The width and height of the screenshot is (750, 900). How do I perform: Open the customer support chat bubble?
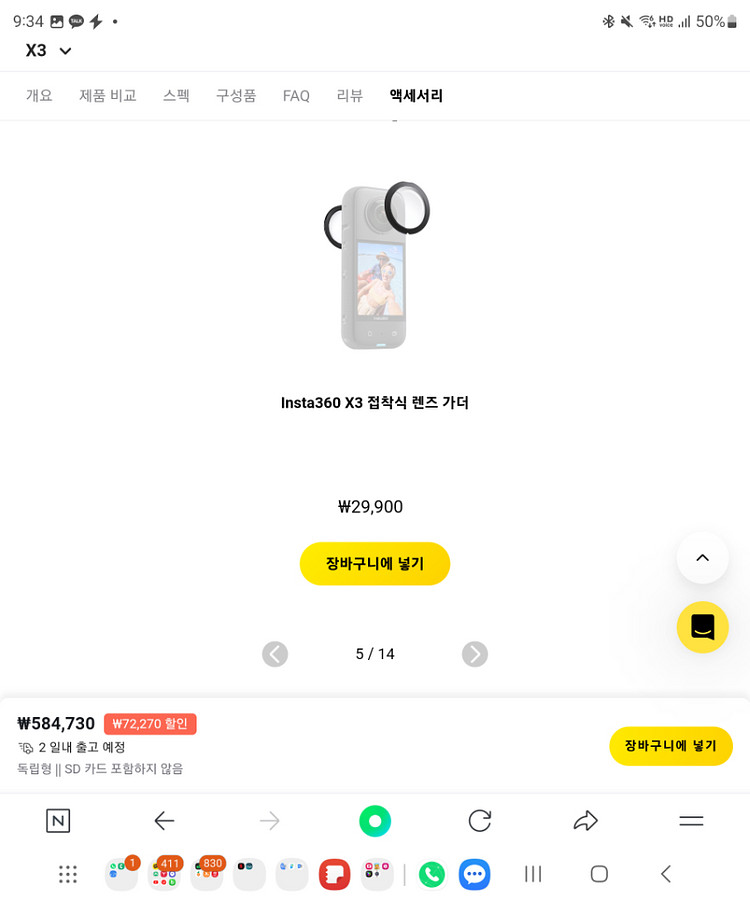(702, 627)
